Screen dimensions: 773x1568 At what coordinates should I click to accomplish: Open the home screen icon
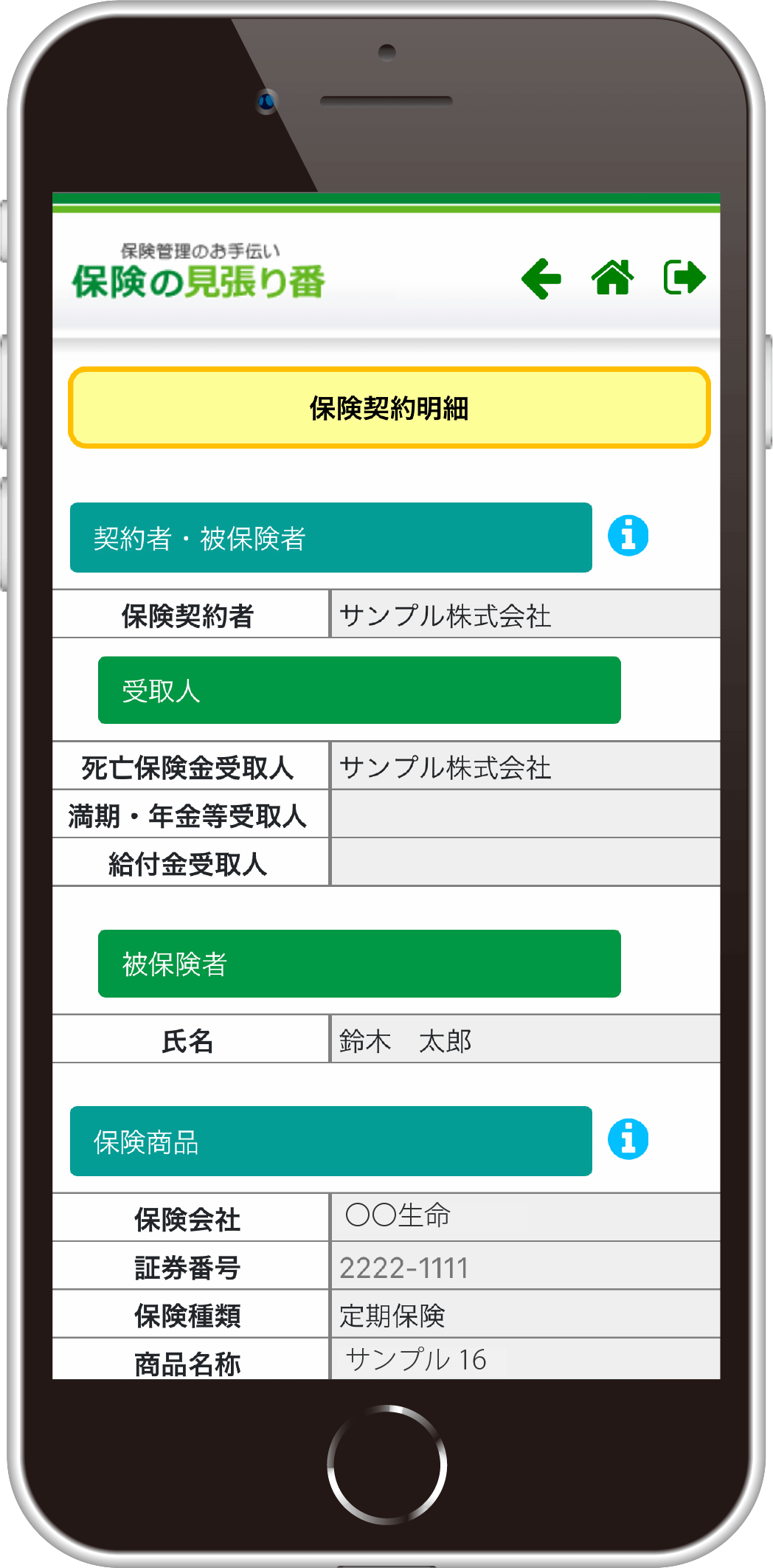613,278
